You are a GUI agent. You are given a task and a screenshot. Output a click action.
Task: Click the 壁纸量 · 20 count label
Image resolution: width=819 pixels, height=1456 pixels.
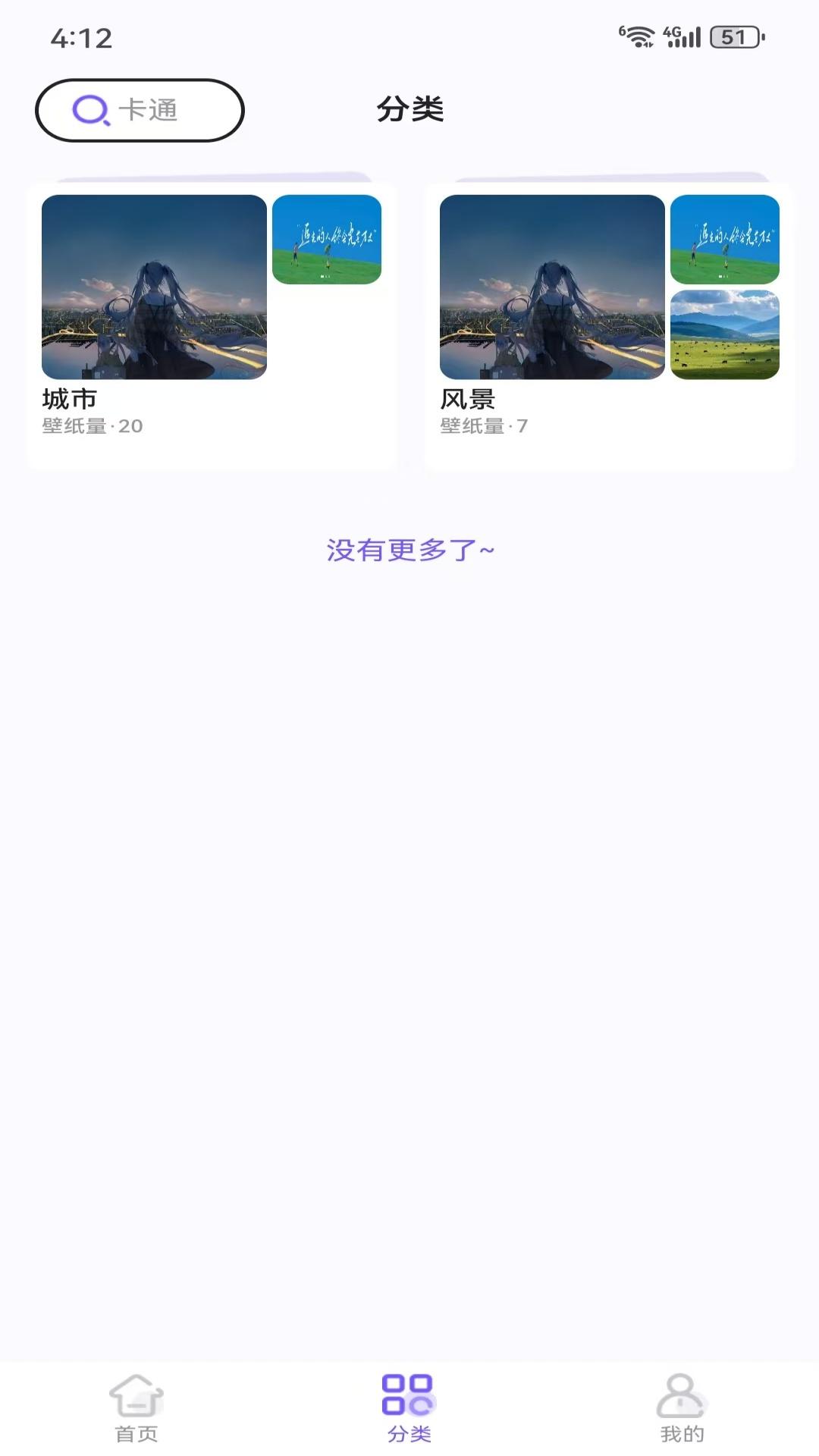92,426
